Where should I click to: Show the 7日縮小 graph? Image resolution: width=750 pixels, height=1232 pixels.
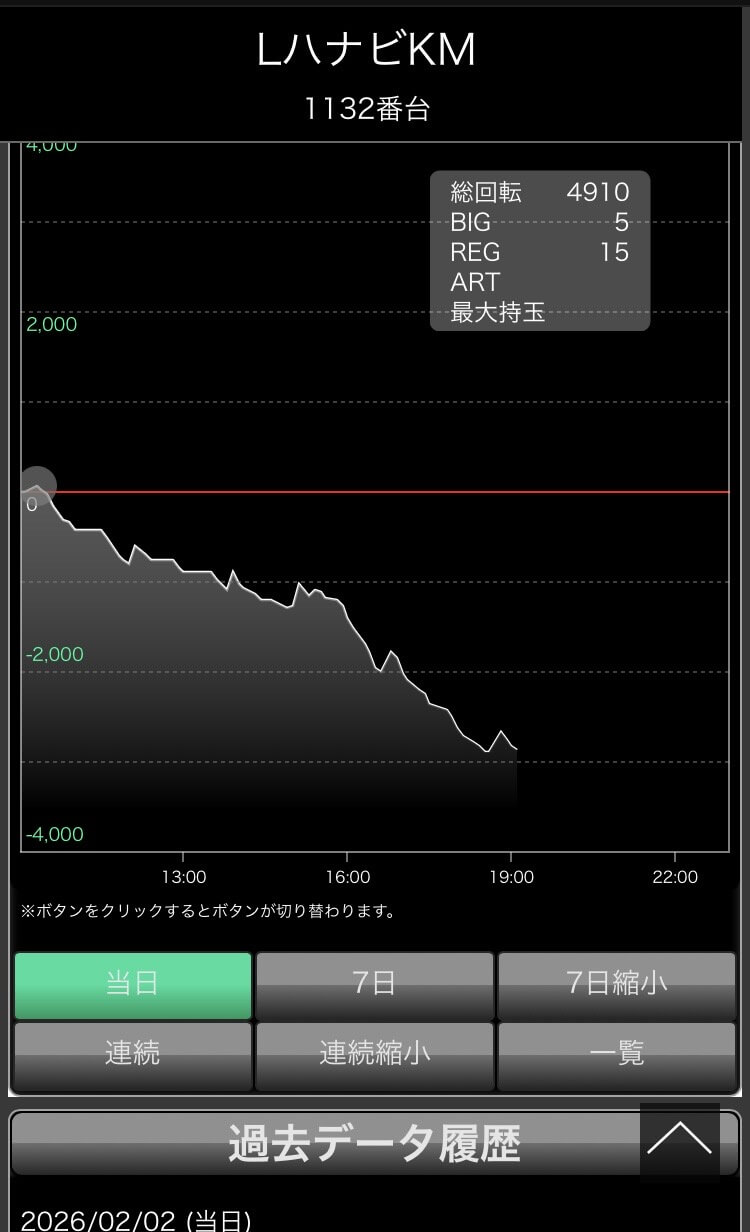pyautogui.click(x=616, y=985)
